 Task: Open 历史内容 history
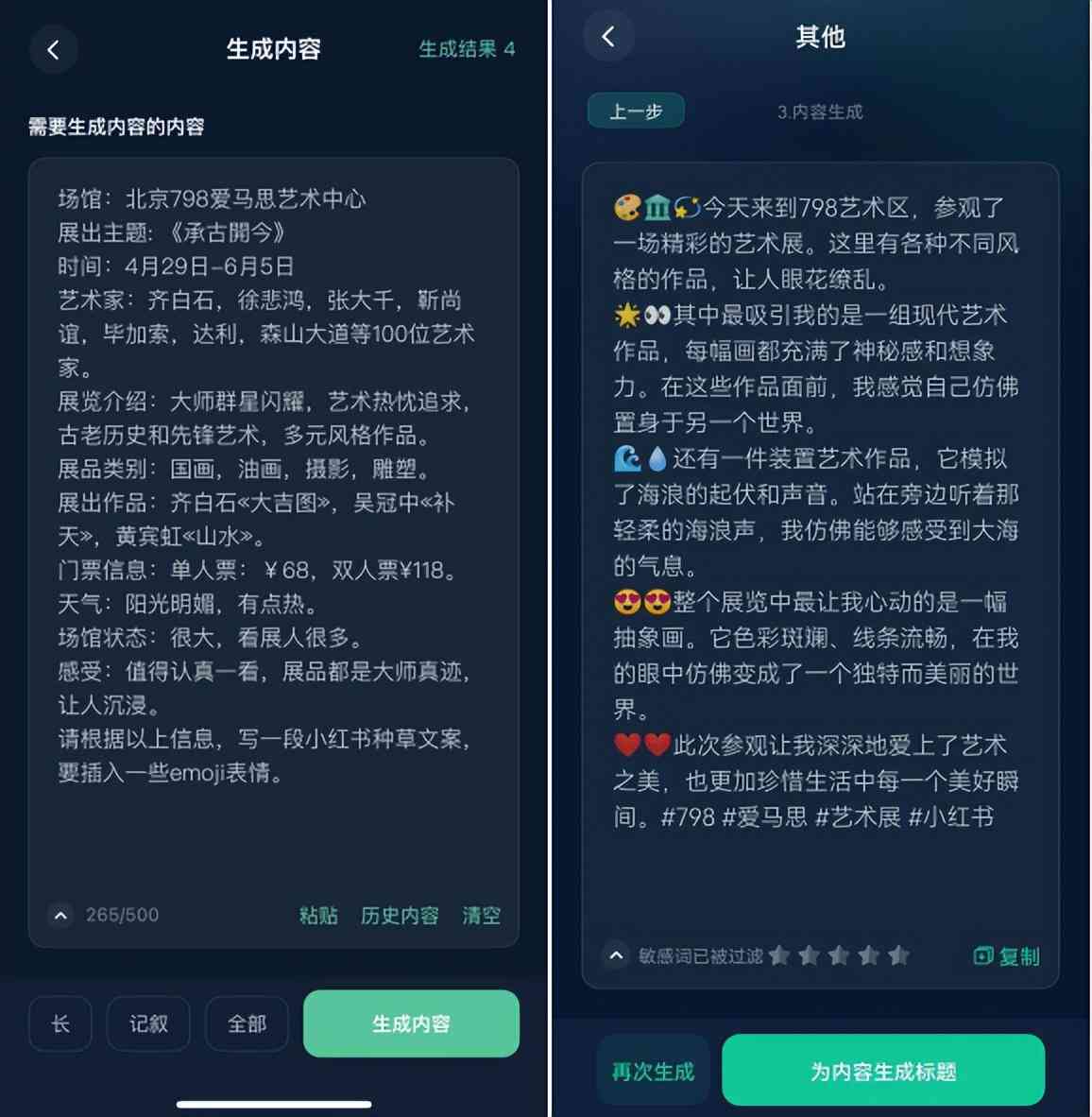pos(400,915)
